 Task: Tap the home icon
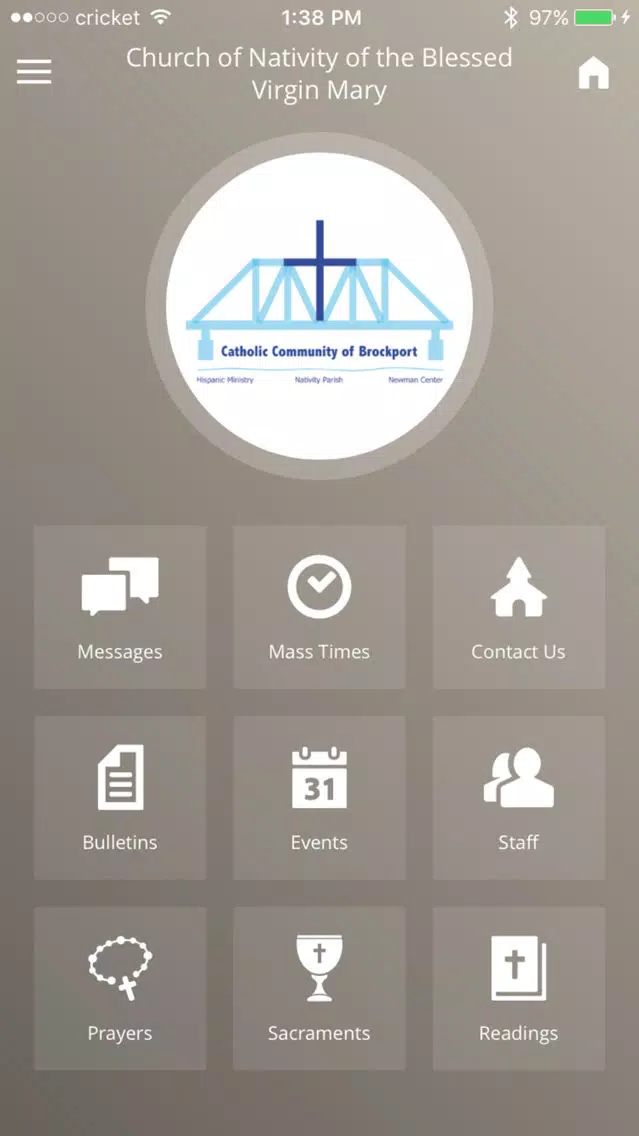593,73
